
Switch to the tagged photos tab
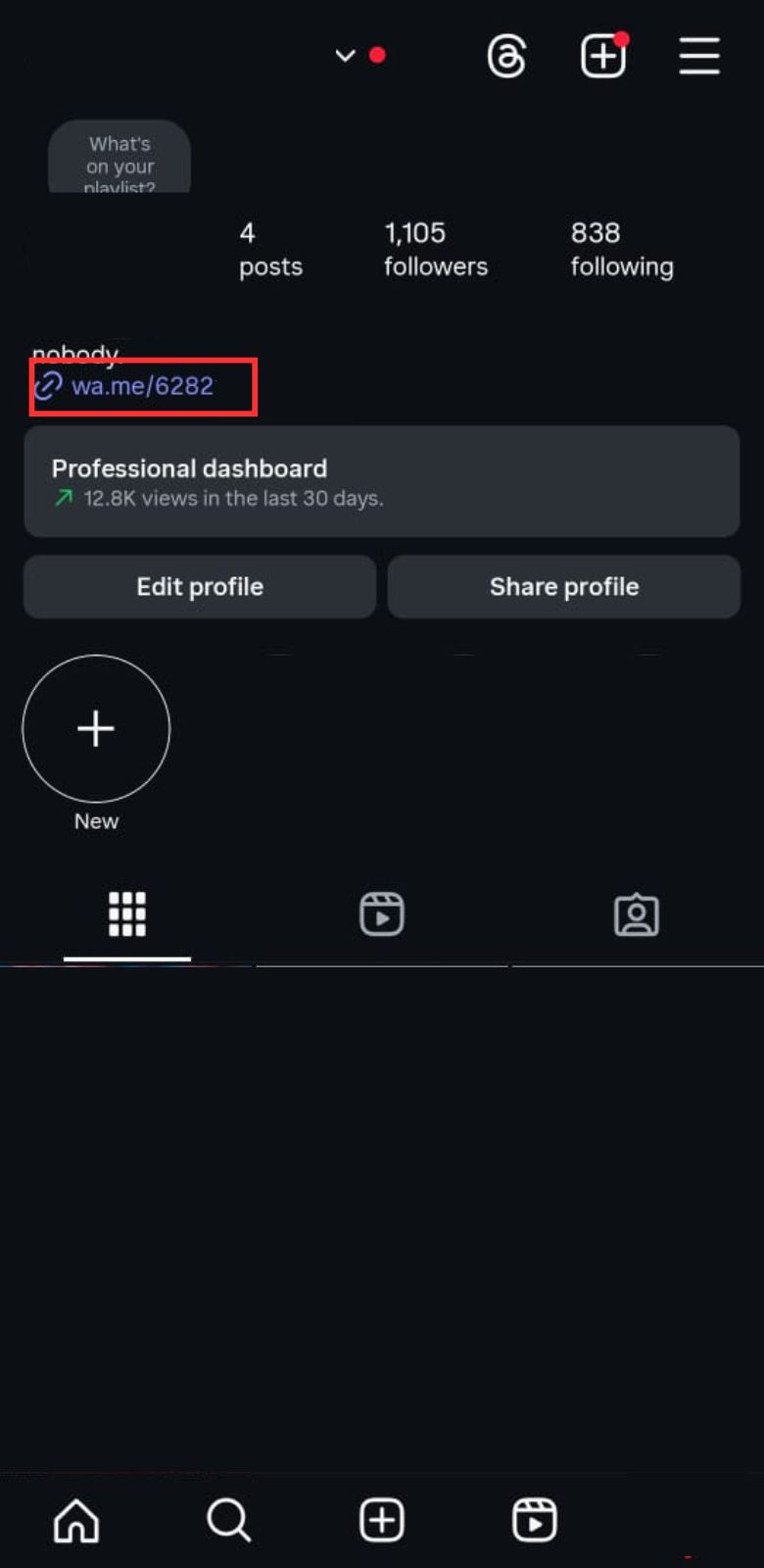pos(637,914)
